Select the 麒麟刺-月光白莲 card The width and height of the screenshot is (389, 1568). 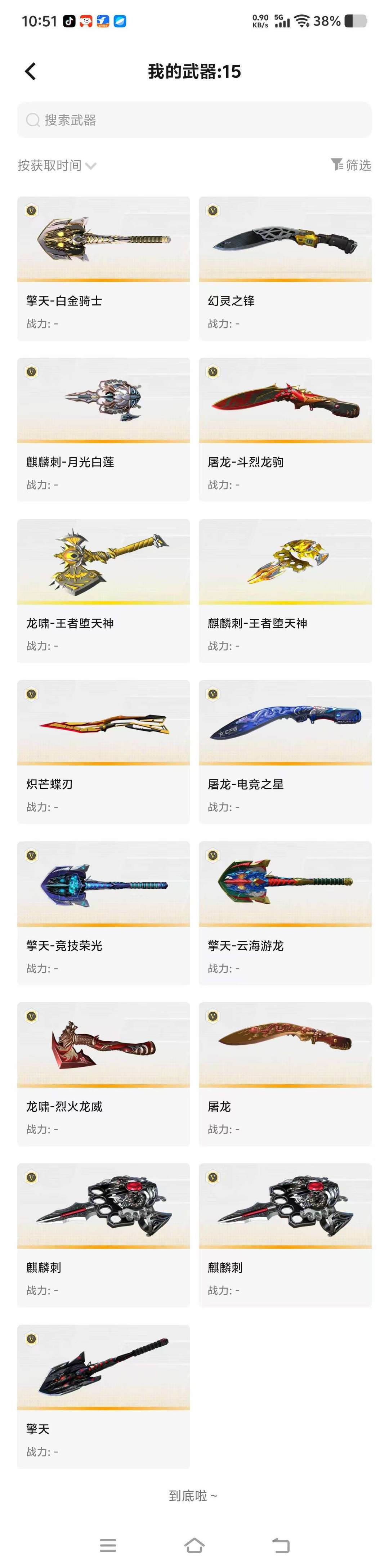[103, 430]
